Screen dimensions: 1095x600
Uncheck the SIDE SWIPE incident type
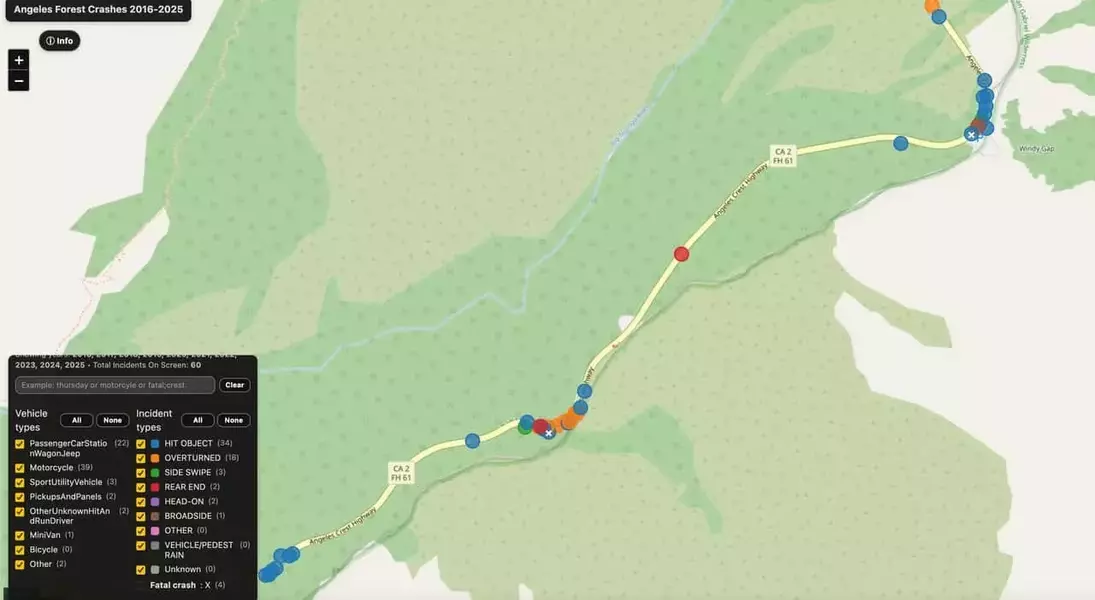(x=141, y=473)
